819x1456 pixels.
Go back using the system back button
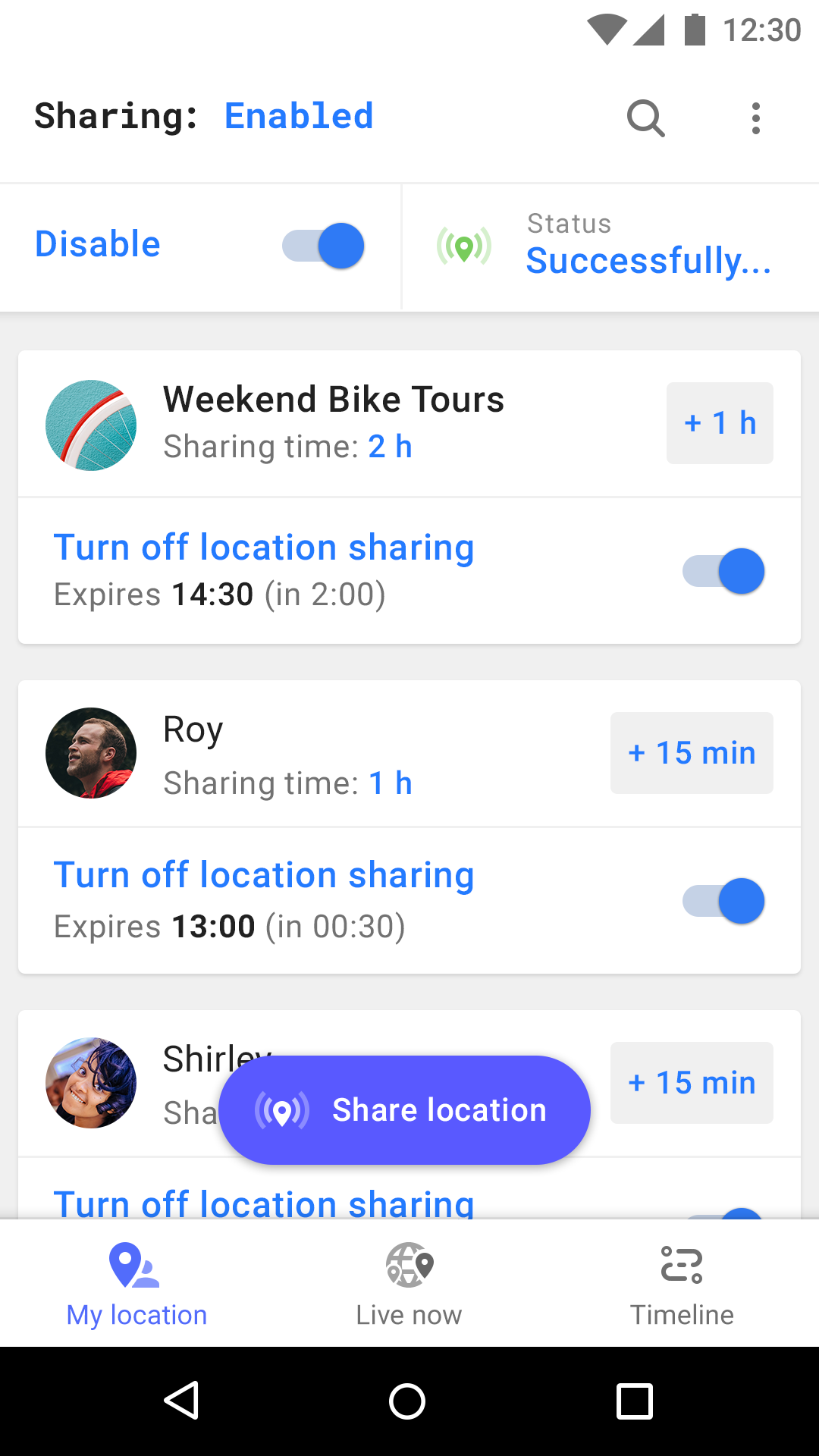tap(182, 1401)
